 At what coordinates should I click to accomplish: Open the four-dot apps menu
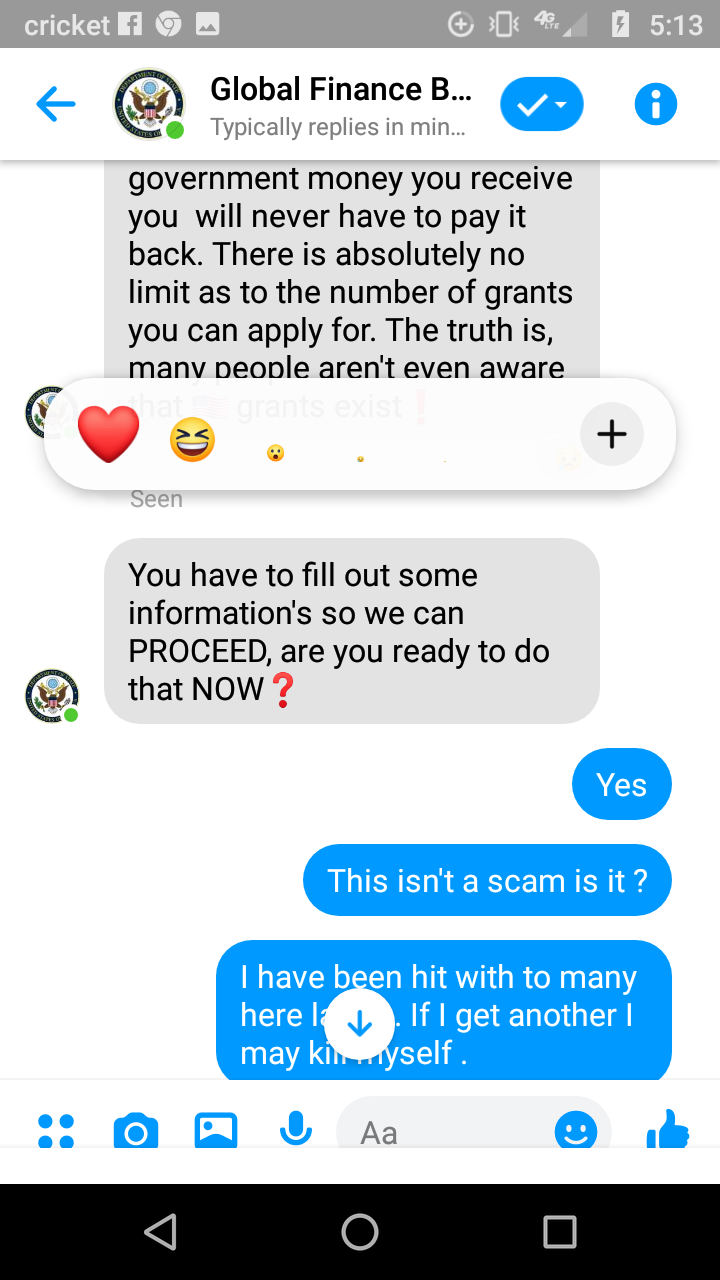pyautogui.click(x=56, y=1131)
